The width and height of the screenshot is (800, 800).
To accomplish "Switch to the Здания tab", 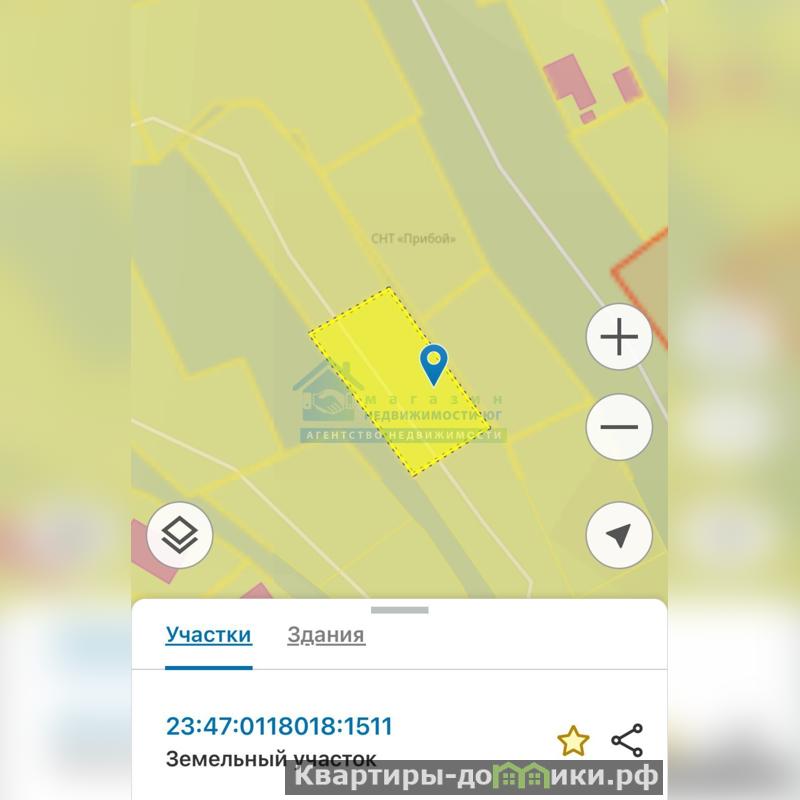I will [326, 634].
